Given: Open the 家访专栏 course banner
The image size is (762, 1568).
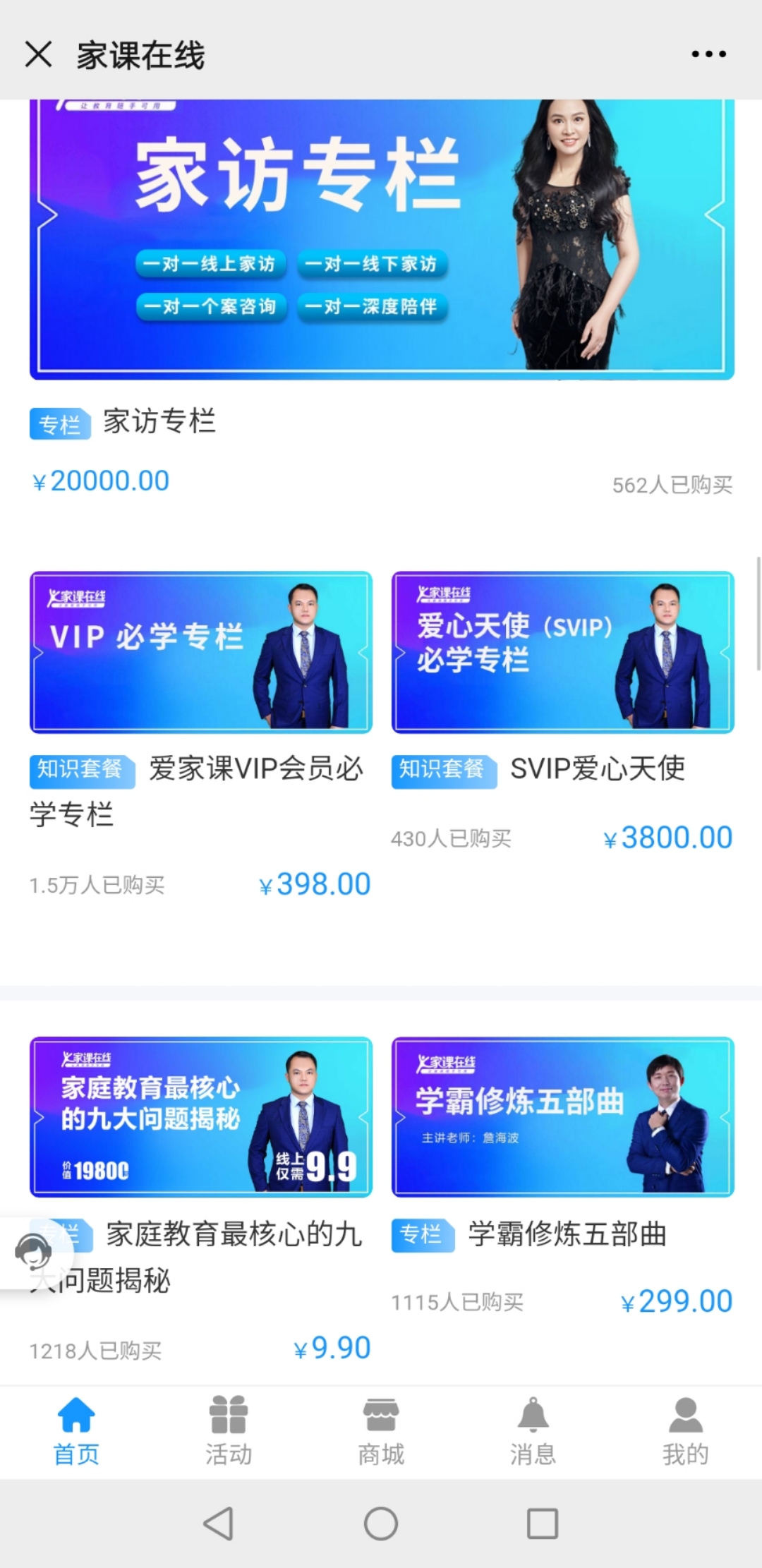Looking at the screenshot, I should [x=382, y=239].
